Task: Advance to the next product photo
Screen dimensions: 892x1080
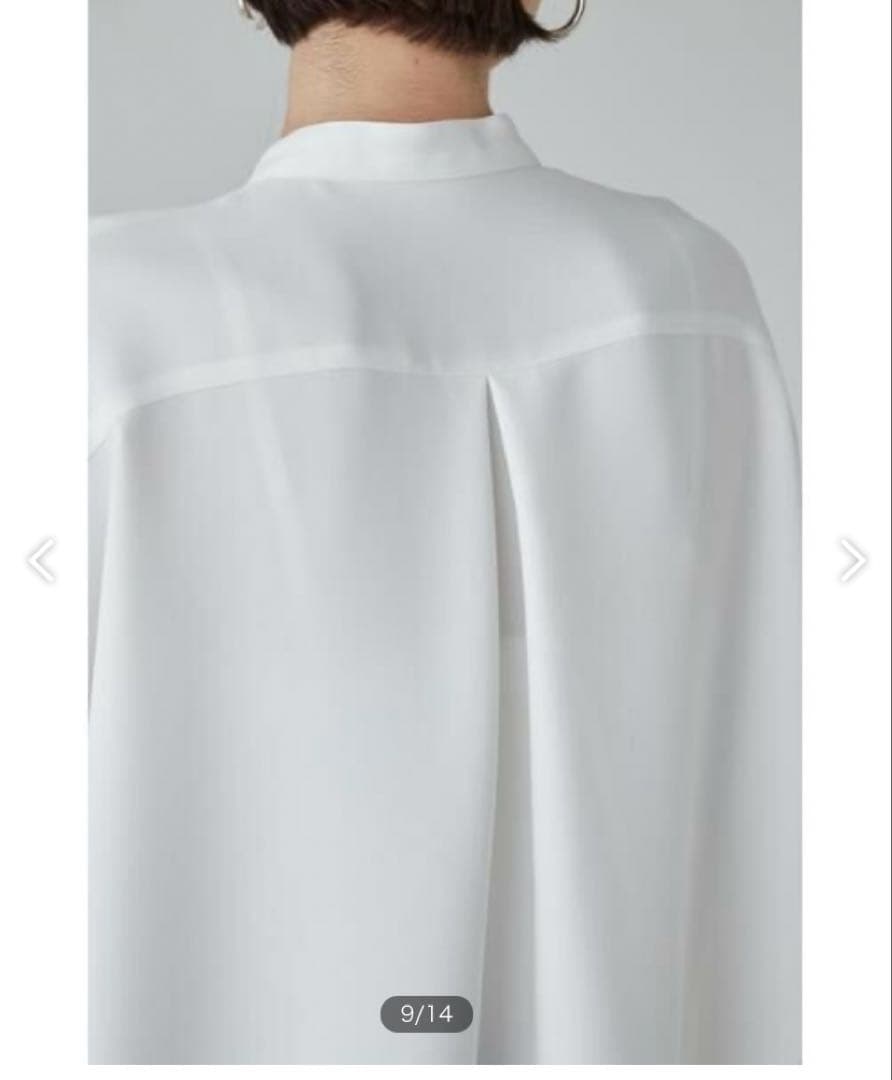Action: pos(852,560)
